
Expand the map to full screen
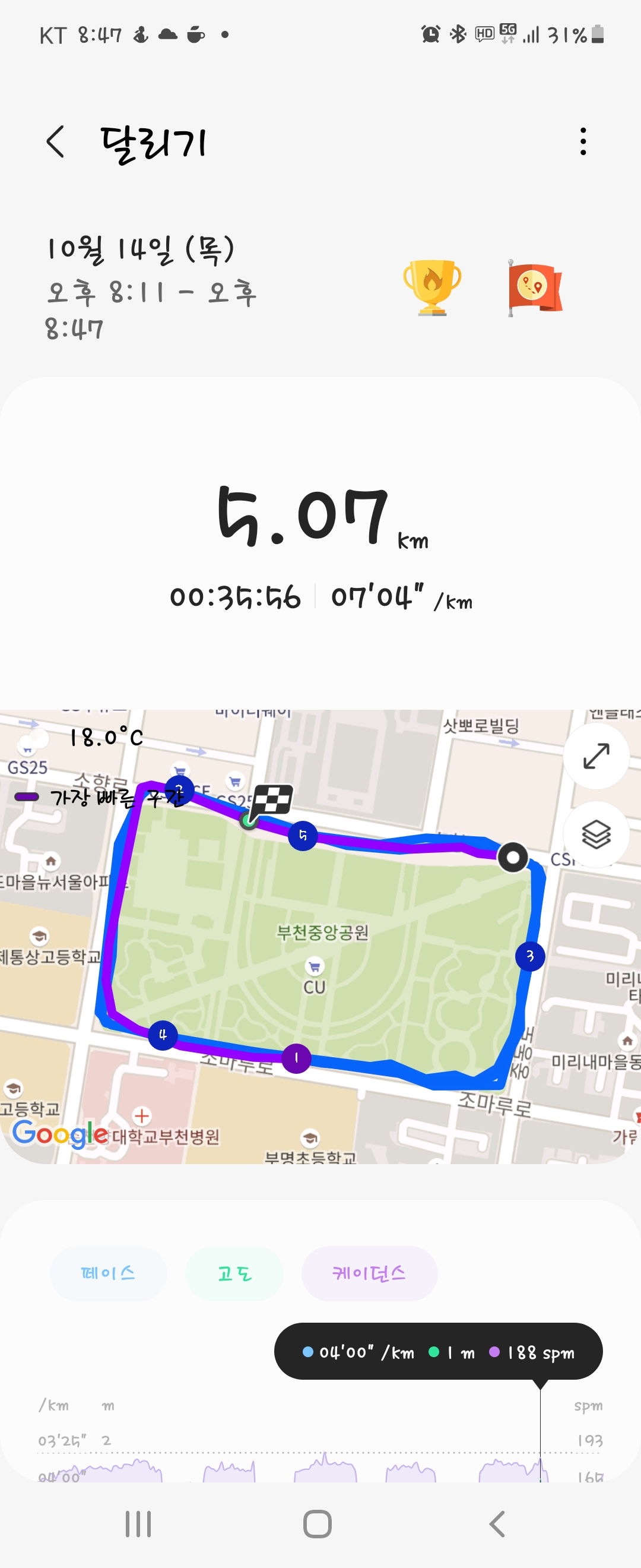pos(595,756)
